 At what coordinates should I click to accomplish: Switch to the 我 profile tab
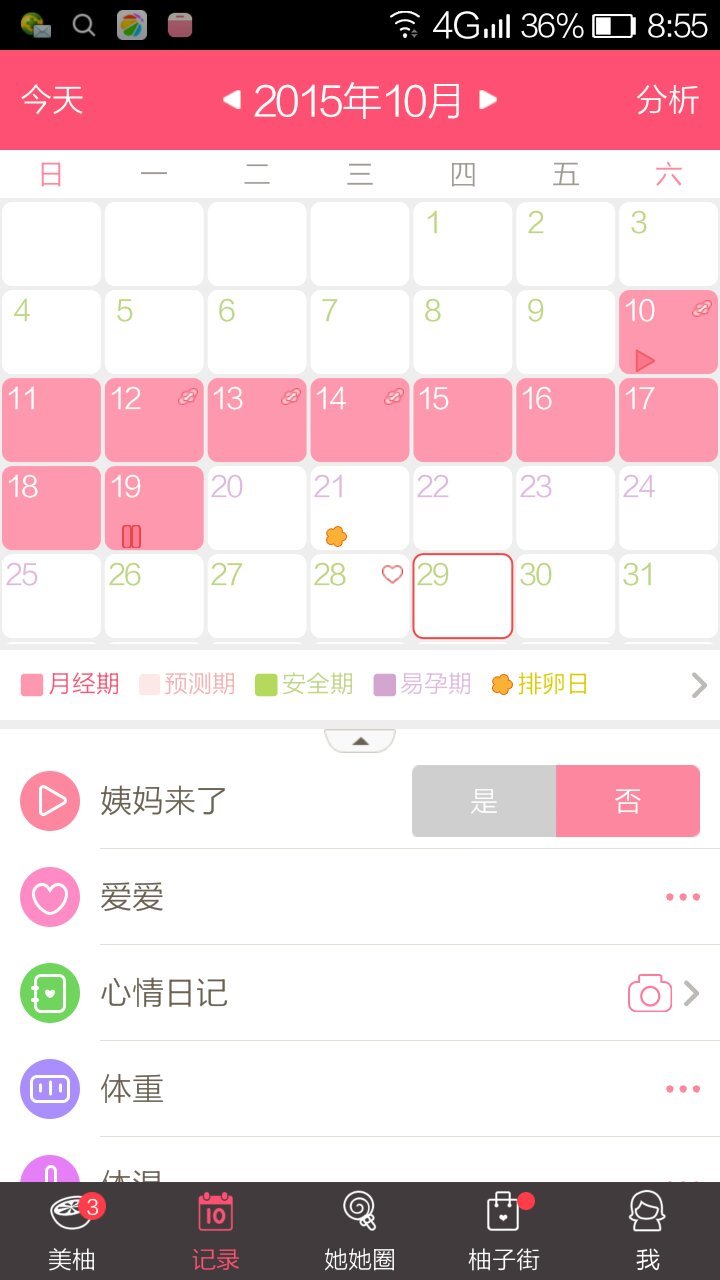coord(647,1232)
